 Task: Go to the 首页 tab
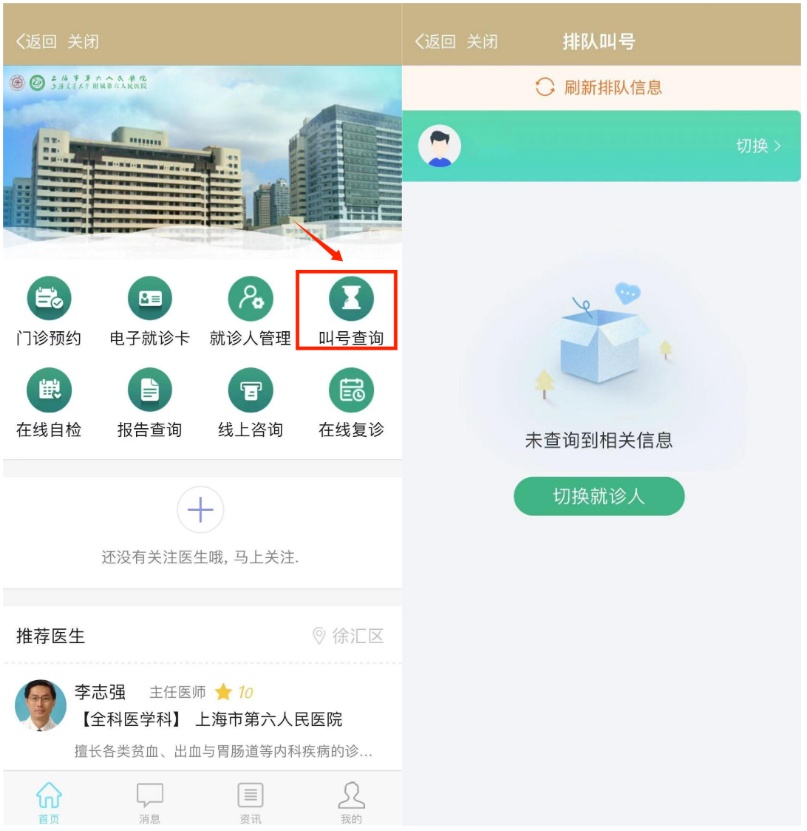click(49, 802)
